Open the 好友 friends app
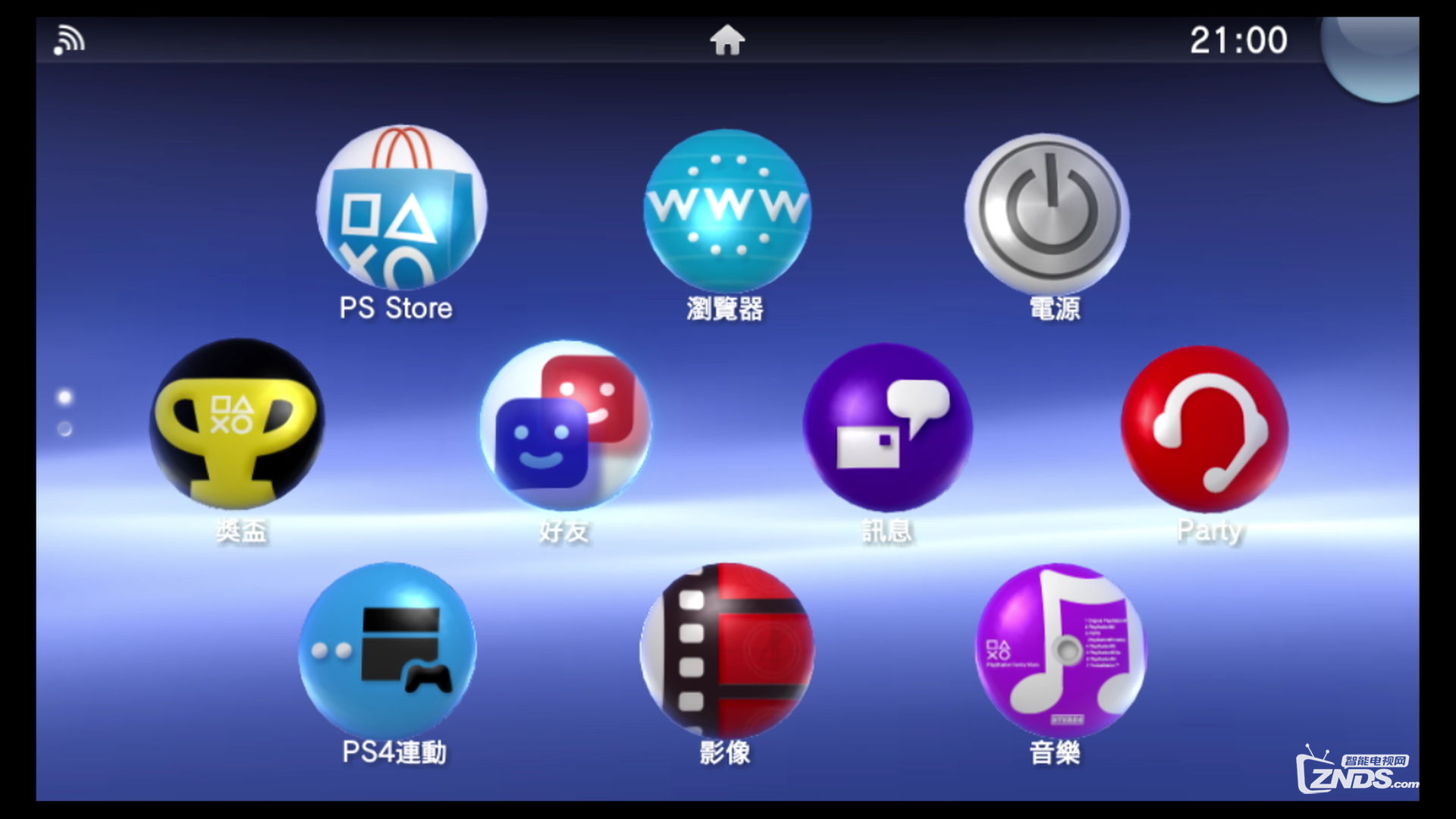The image size is (1456, 819). 564,425
